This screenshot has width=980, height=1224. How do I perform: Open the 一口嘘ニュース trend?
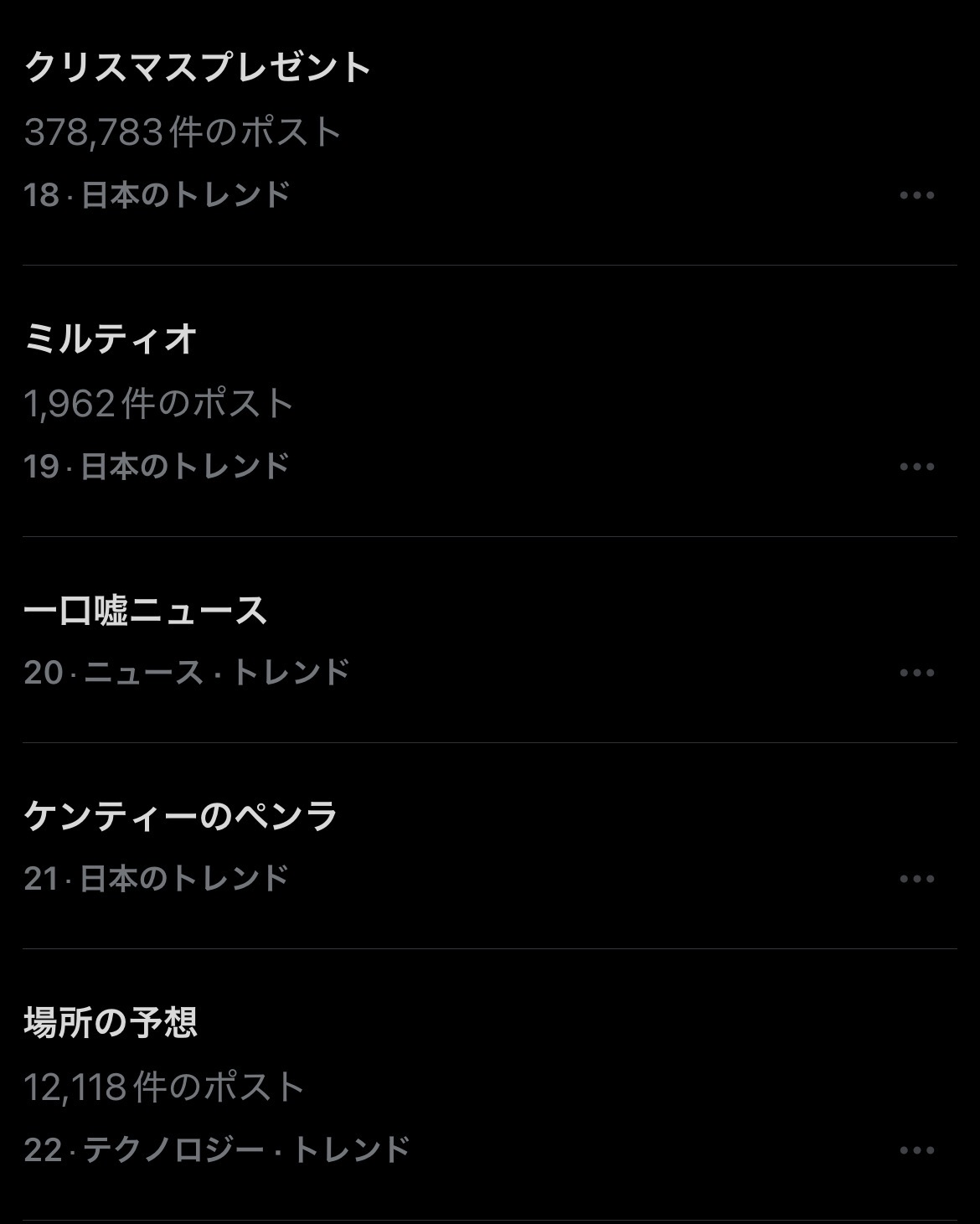click(x=146, y=611)
